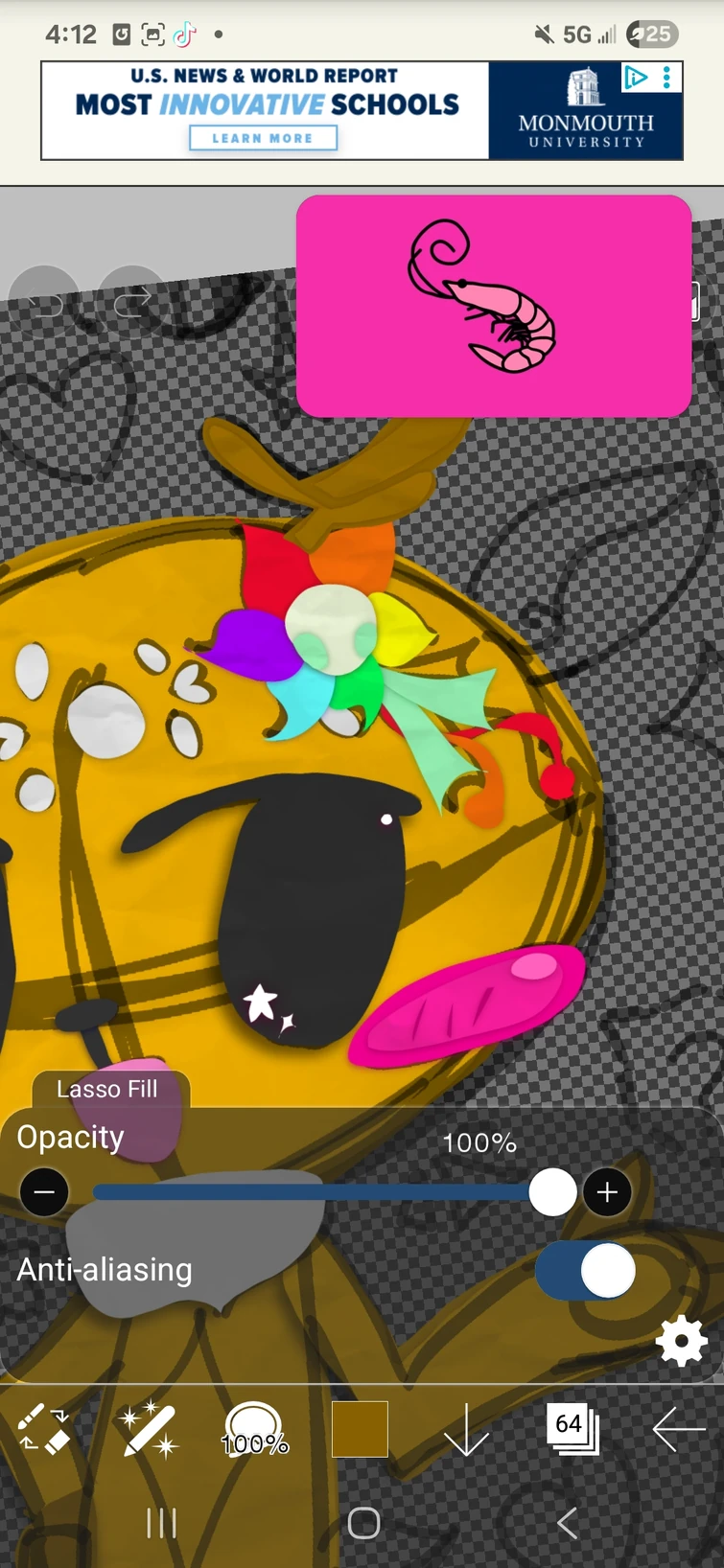The height and width of the screenshot is (1568, 724).
Task: Hide the tool panel with down arrow
Action: (467, 1429)
